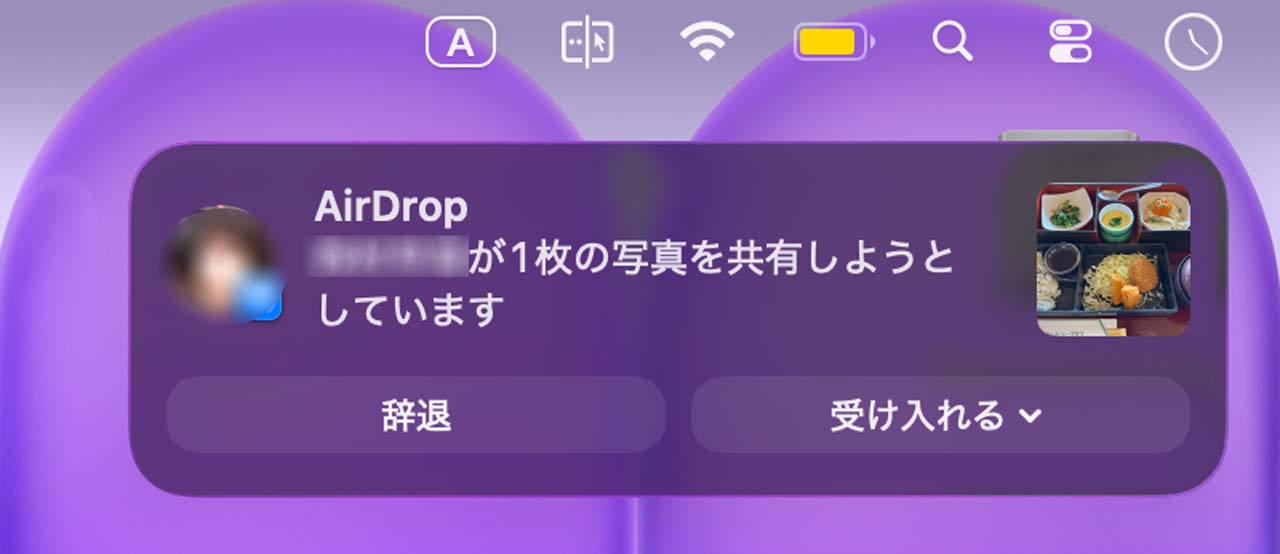This screenshot has height=554, width=1280.
Task: Open the window tiling mirror icon
Action: pyautogui.click(x=587, y=44)
